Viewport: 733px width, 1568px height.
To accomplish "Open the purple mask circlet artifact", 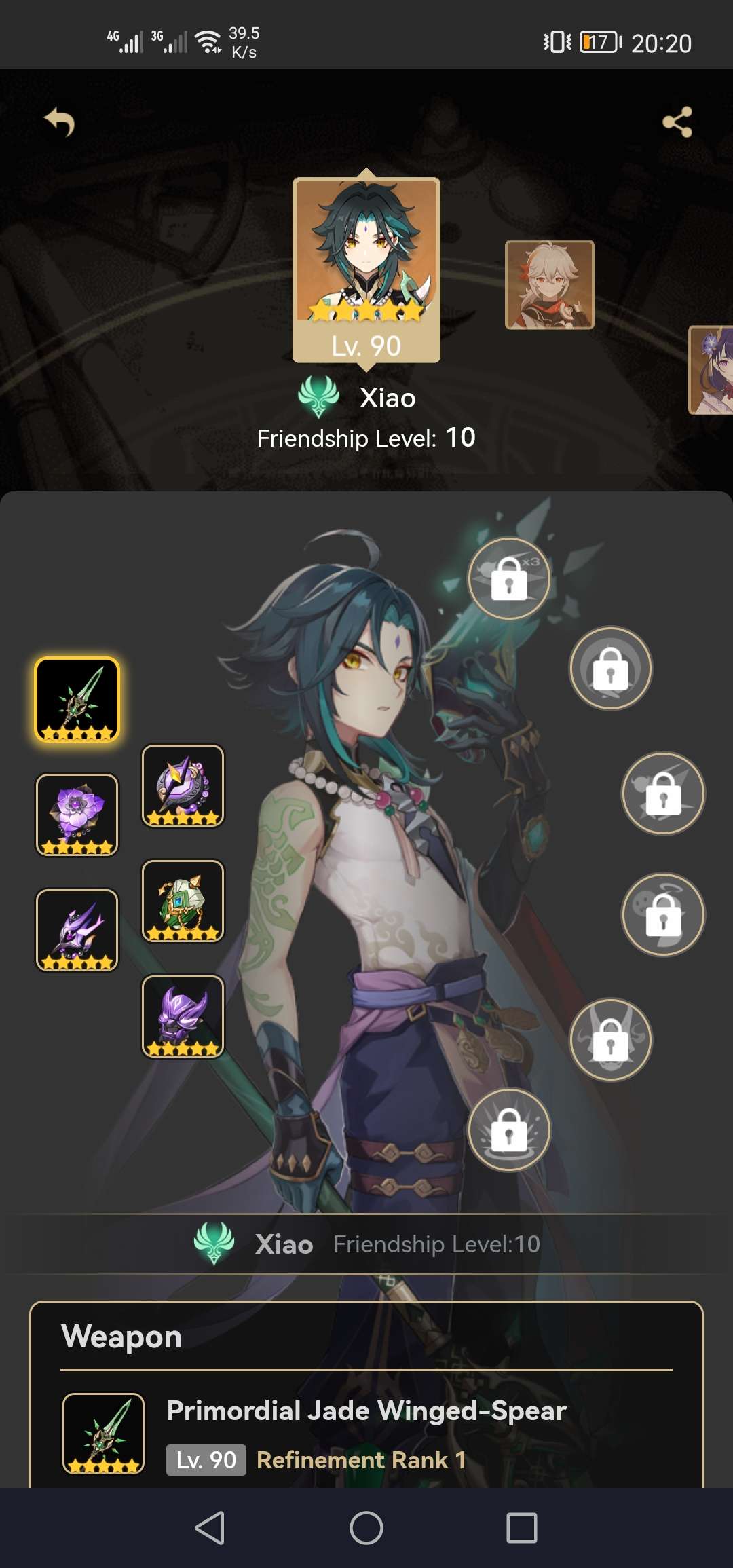I will point(183,1016).
